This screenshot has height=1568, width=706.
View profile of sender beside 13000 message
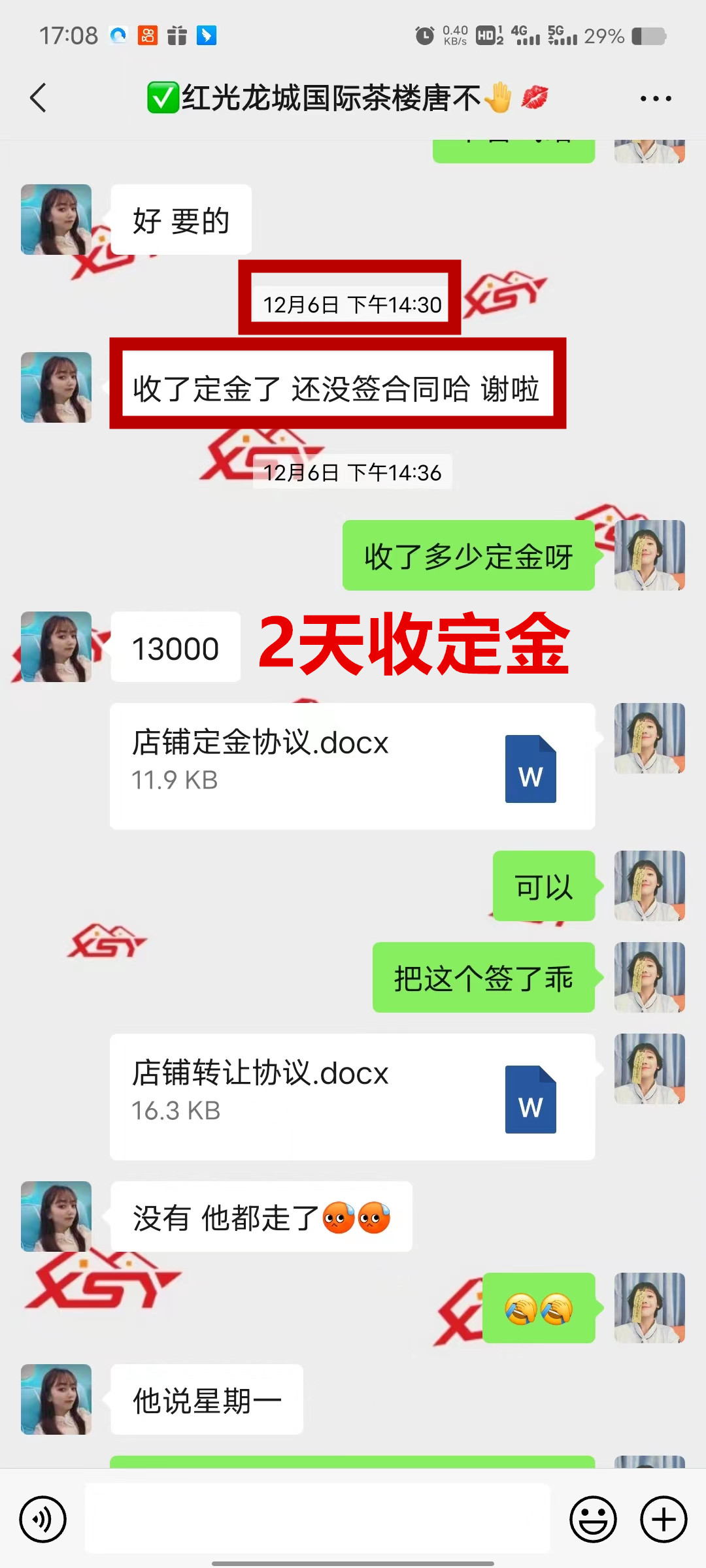56,647
